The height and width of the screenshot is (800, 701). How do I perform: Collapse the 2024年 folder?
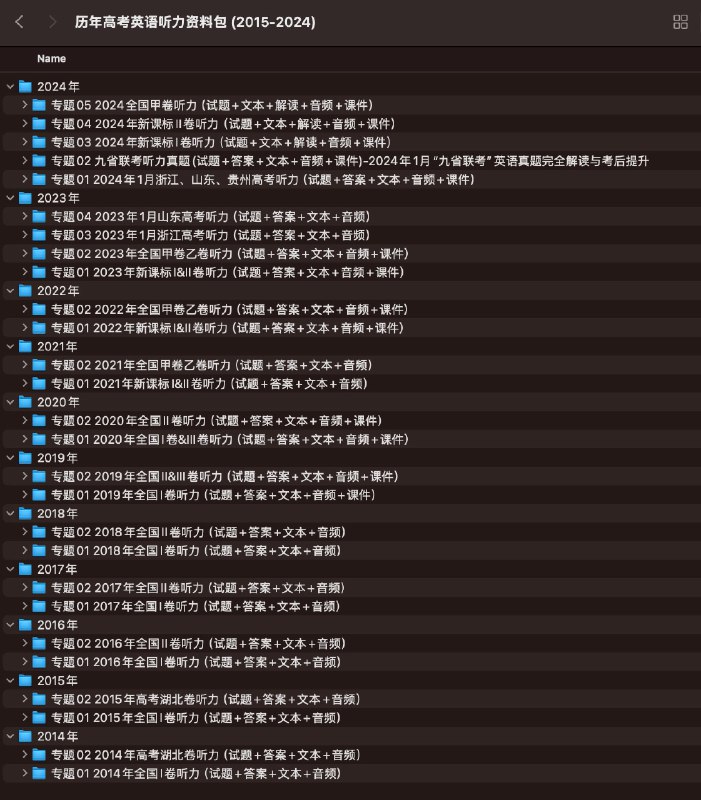click(x=10, y=86)
